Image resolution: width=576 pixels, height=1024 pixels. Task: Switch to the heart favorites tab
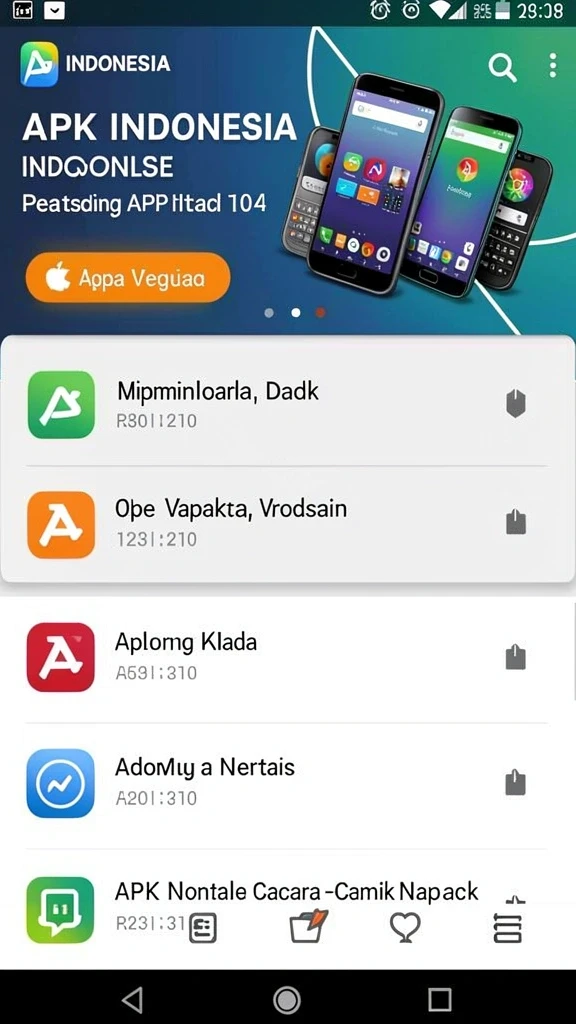405,927
